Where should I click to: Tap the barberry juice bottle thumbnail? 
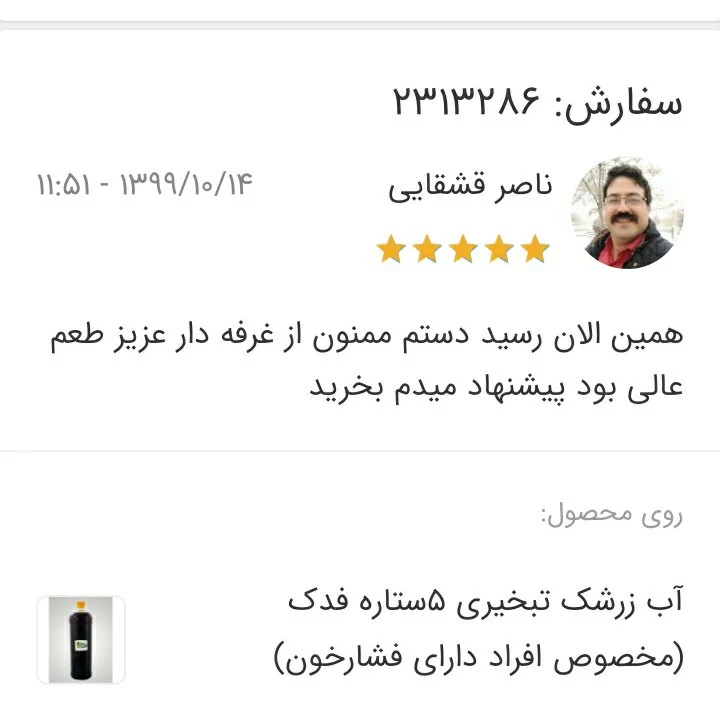[x=80, y=639]
